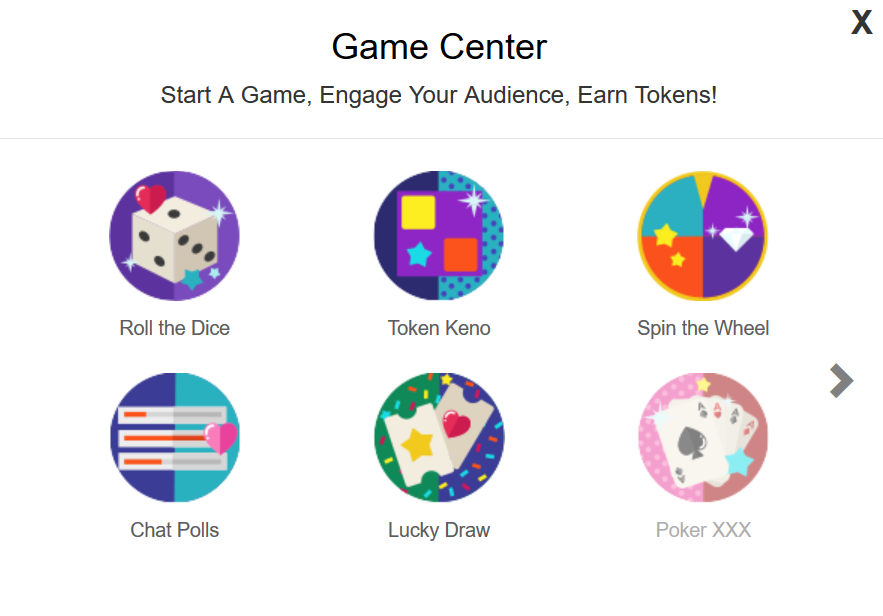This screenshot has height=616, width=883.
Task: Tap the Poker XXX game tile
Action: click(x=703, y=438)
